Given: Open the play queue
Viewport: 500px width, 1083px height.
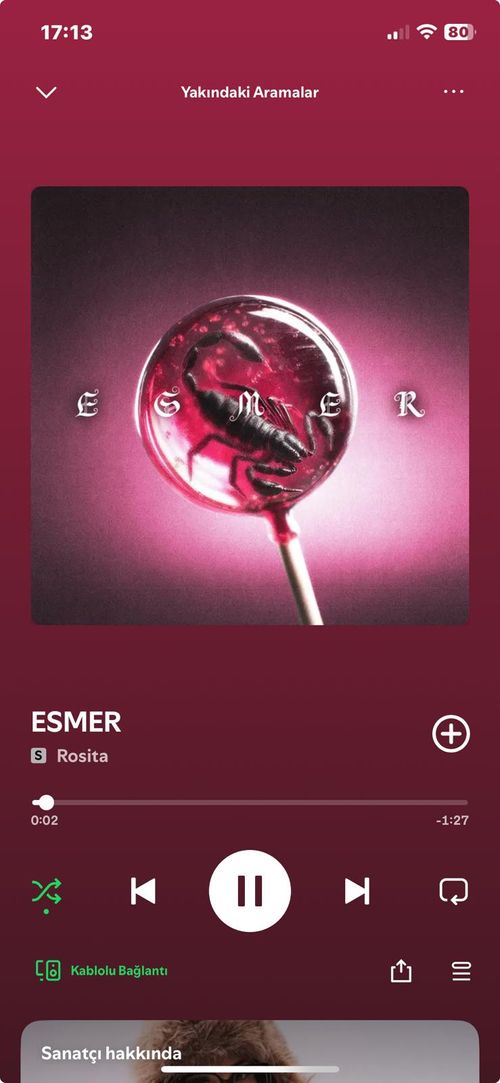Looking at the screenshot, I should pyautogui.click(x=461, y=971).
